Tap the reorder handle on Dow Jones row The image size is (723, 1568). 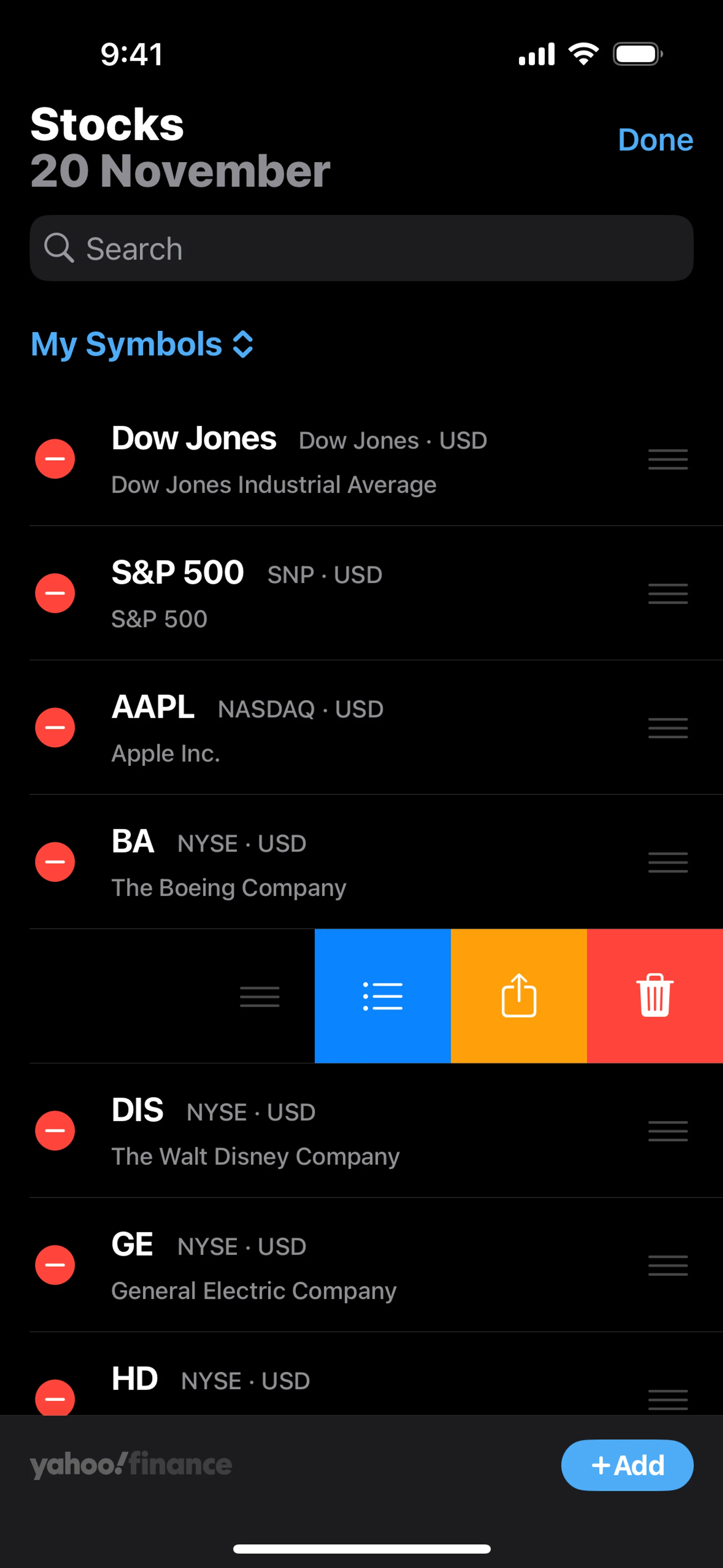click(668, 460)
